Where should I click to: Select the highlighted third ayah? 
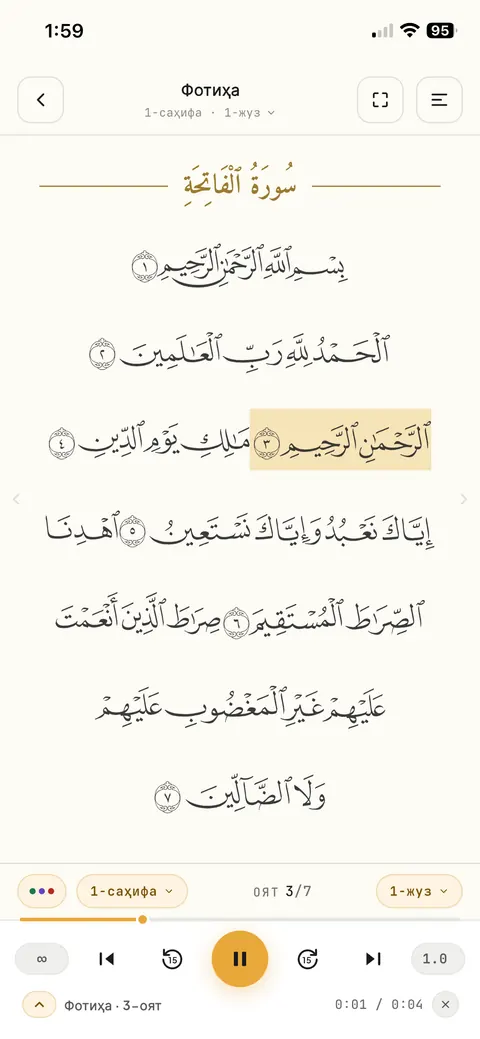pyautogui.click(x=341, y=440)
